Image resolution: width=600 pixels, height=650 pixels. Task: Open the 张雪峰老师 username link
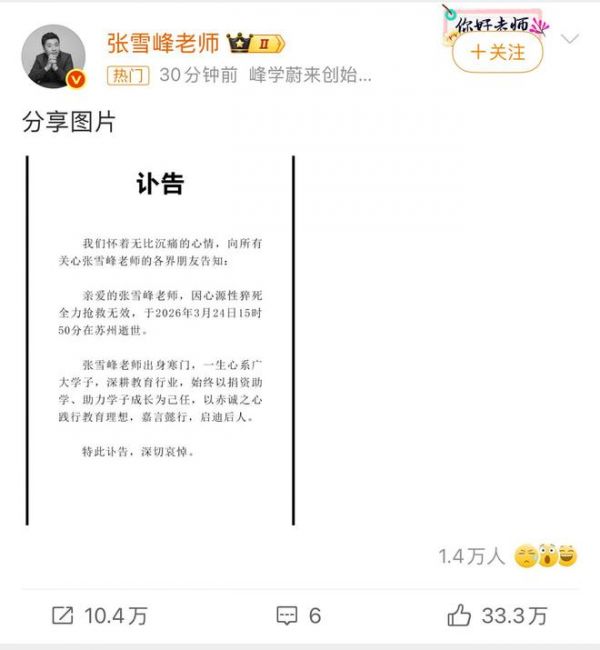[x=164, y=42]
